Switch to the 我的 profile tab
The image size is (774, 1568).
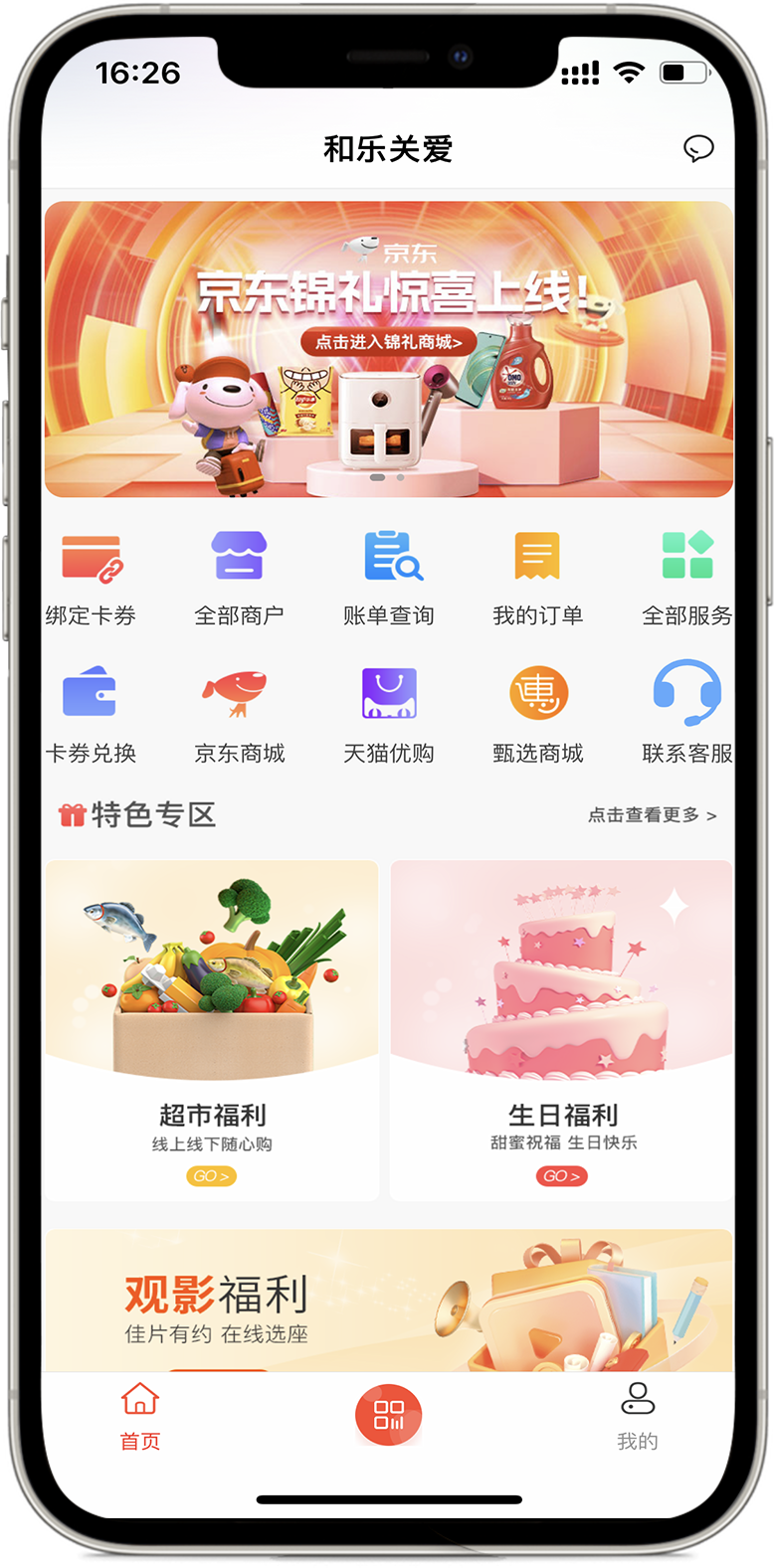pyautogui.click(x=637, y=1416)
